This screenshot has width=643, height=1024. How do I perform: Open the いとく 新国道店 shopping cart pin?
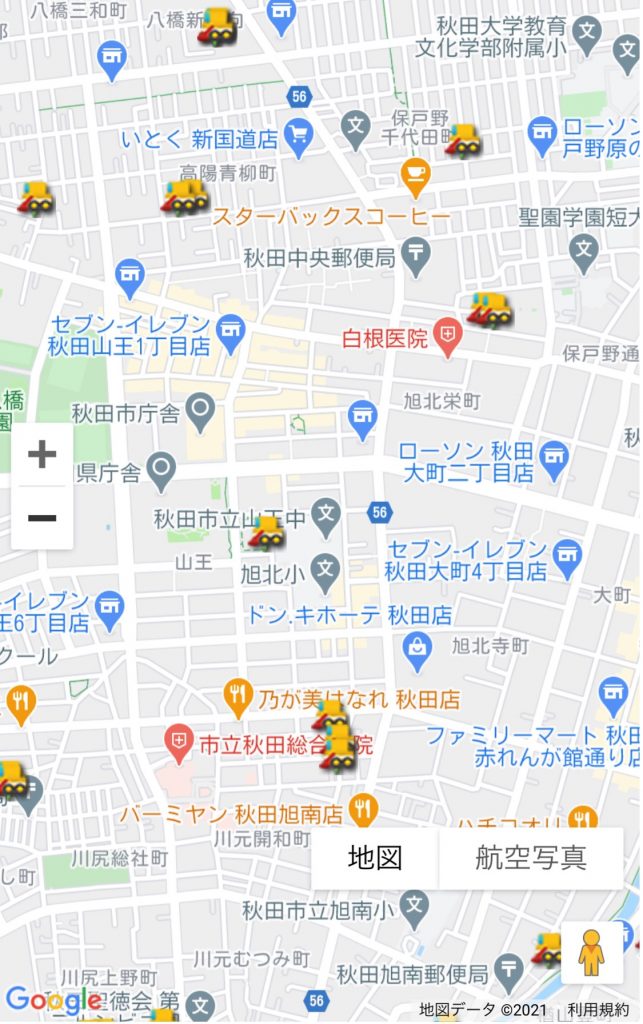pyautogui.click(x=297, y=135)
